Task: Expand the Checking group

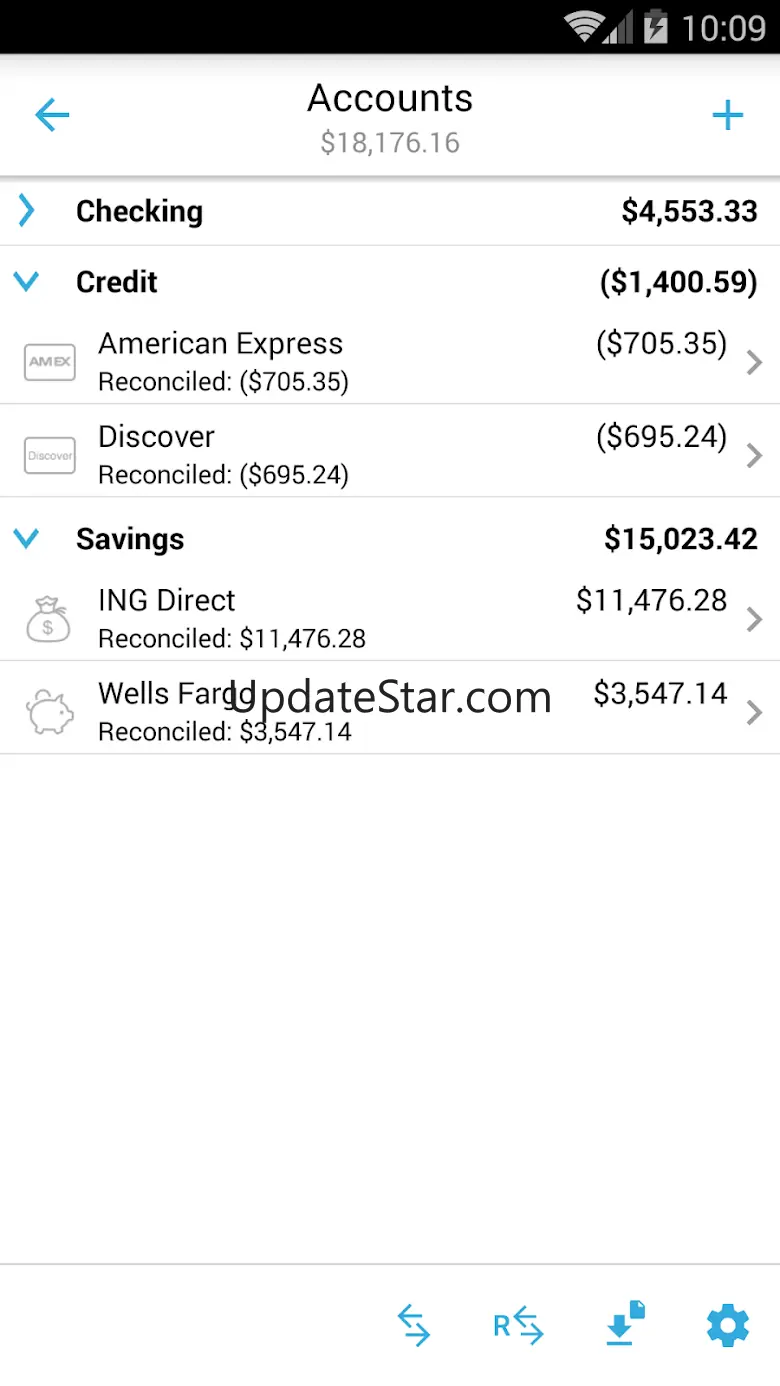Action: pos(27,211)
